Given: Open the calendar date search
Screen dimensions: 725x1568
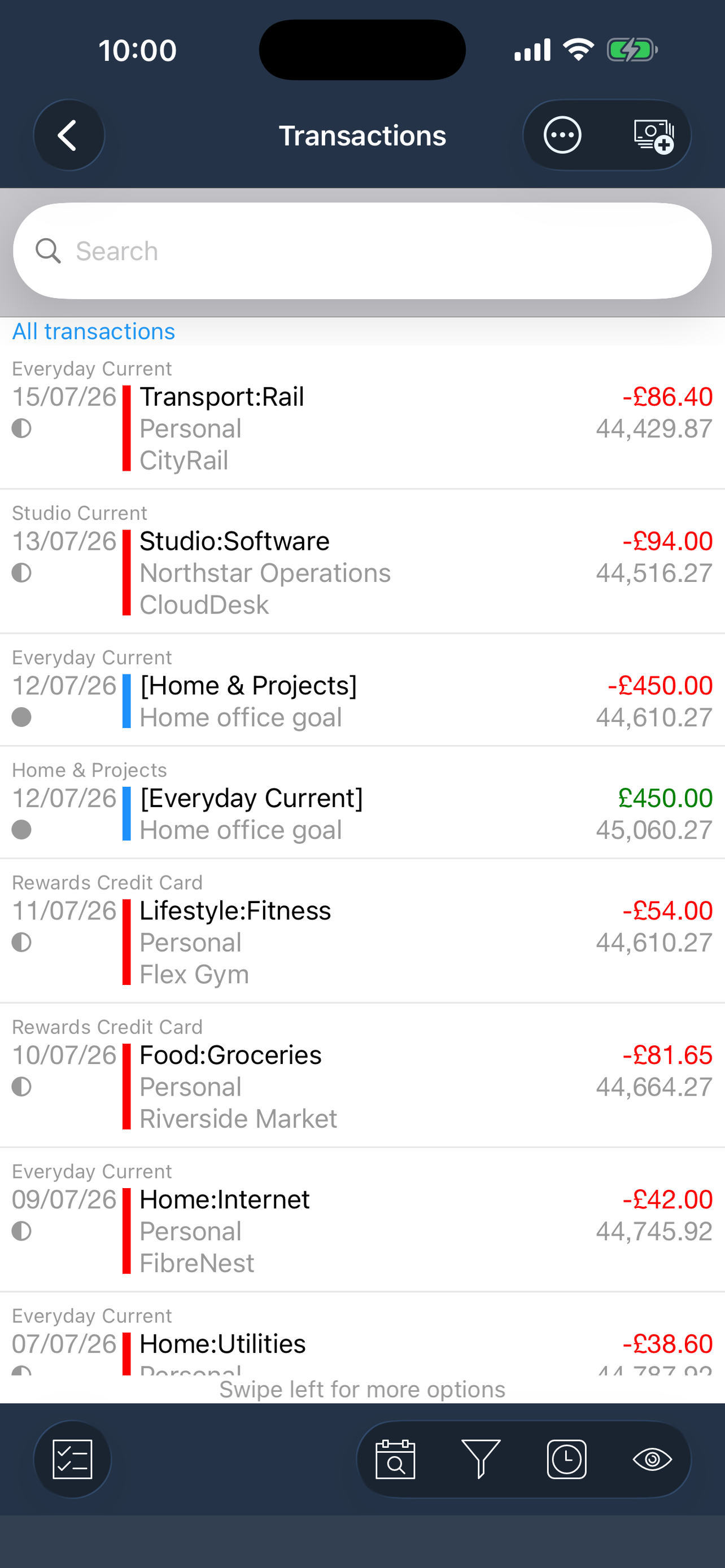Looking at the screenshot, I should [x=396, y=1459].
